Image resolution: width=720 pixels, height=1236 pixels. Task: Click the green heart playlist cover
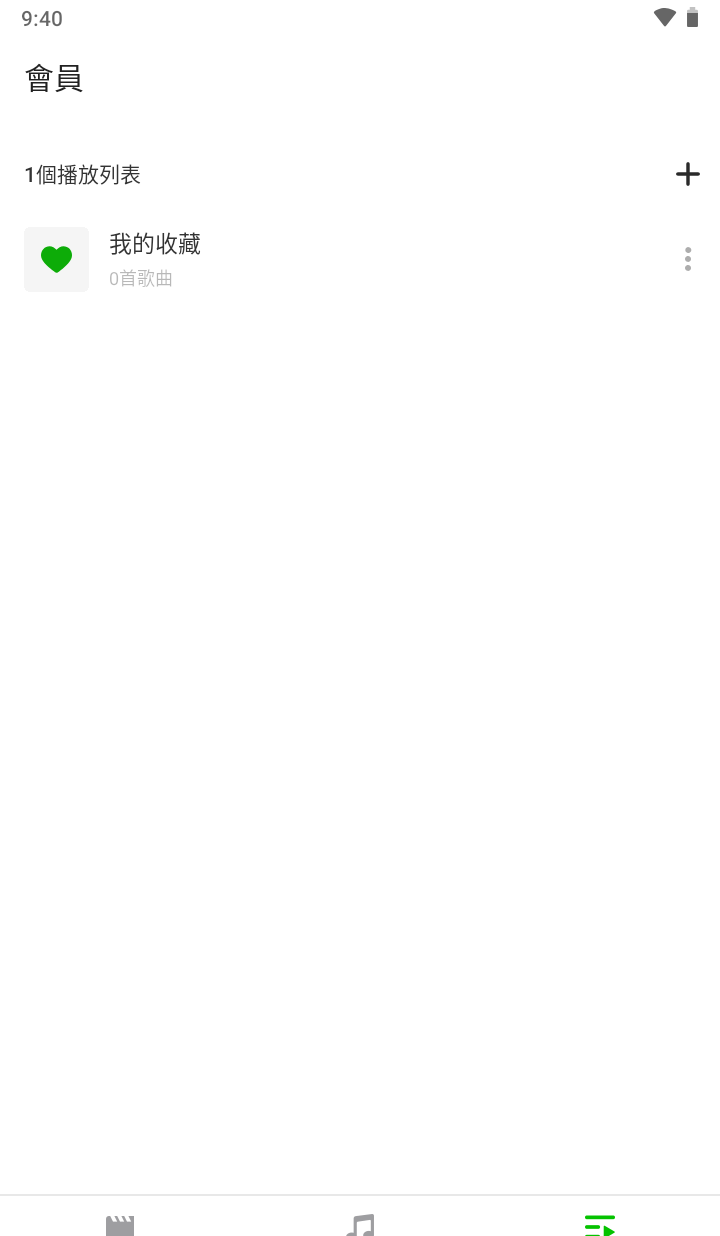point(56,258)
